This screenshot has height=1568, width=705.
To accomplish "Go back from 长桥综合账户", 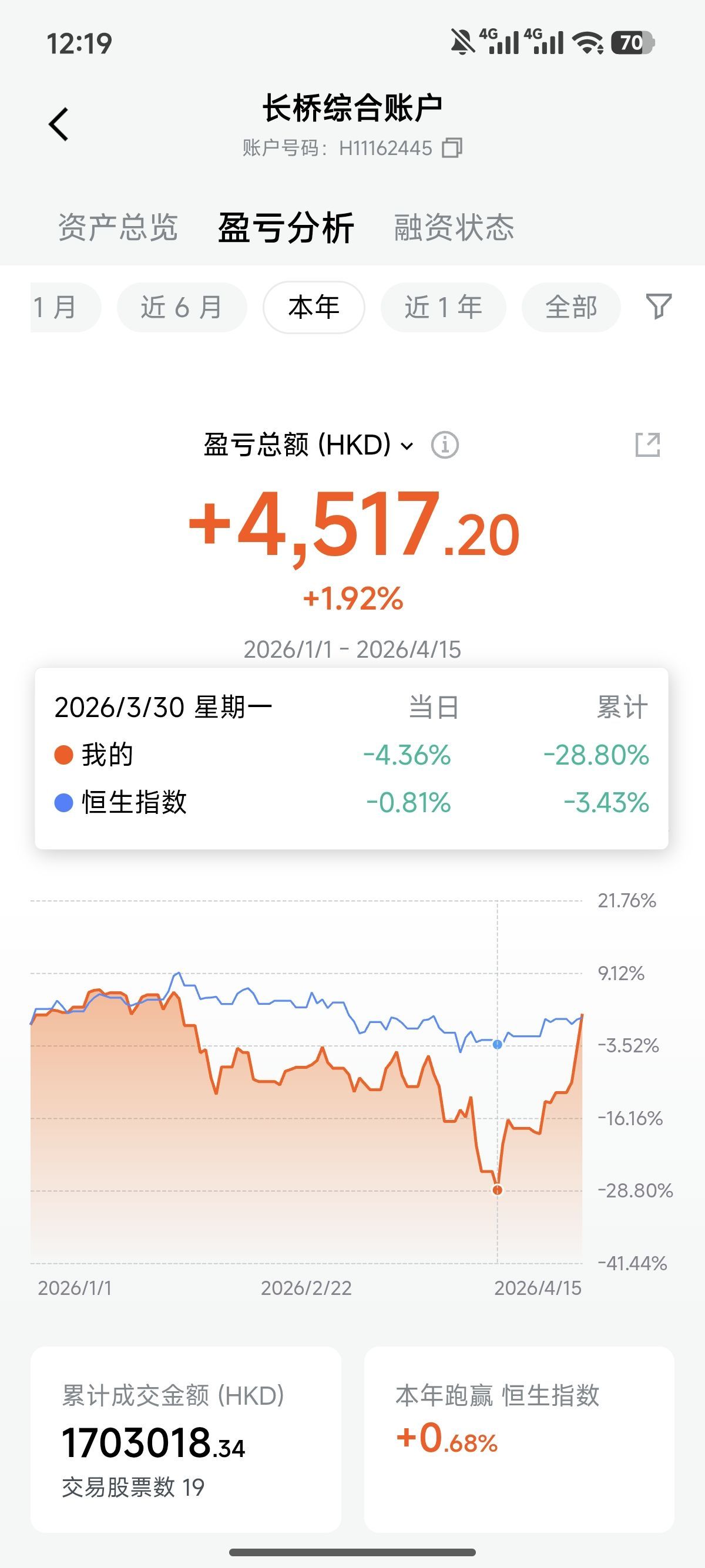I will [59, 125].
